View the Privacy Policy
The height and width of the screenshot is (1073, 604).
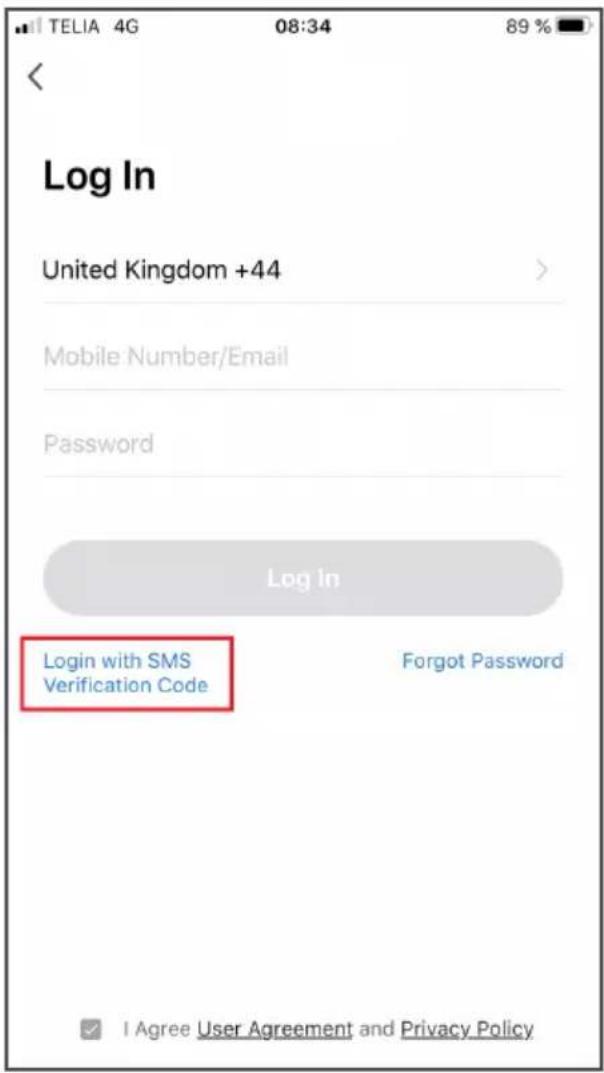pyautogui.click(x=467, y=1028)
